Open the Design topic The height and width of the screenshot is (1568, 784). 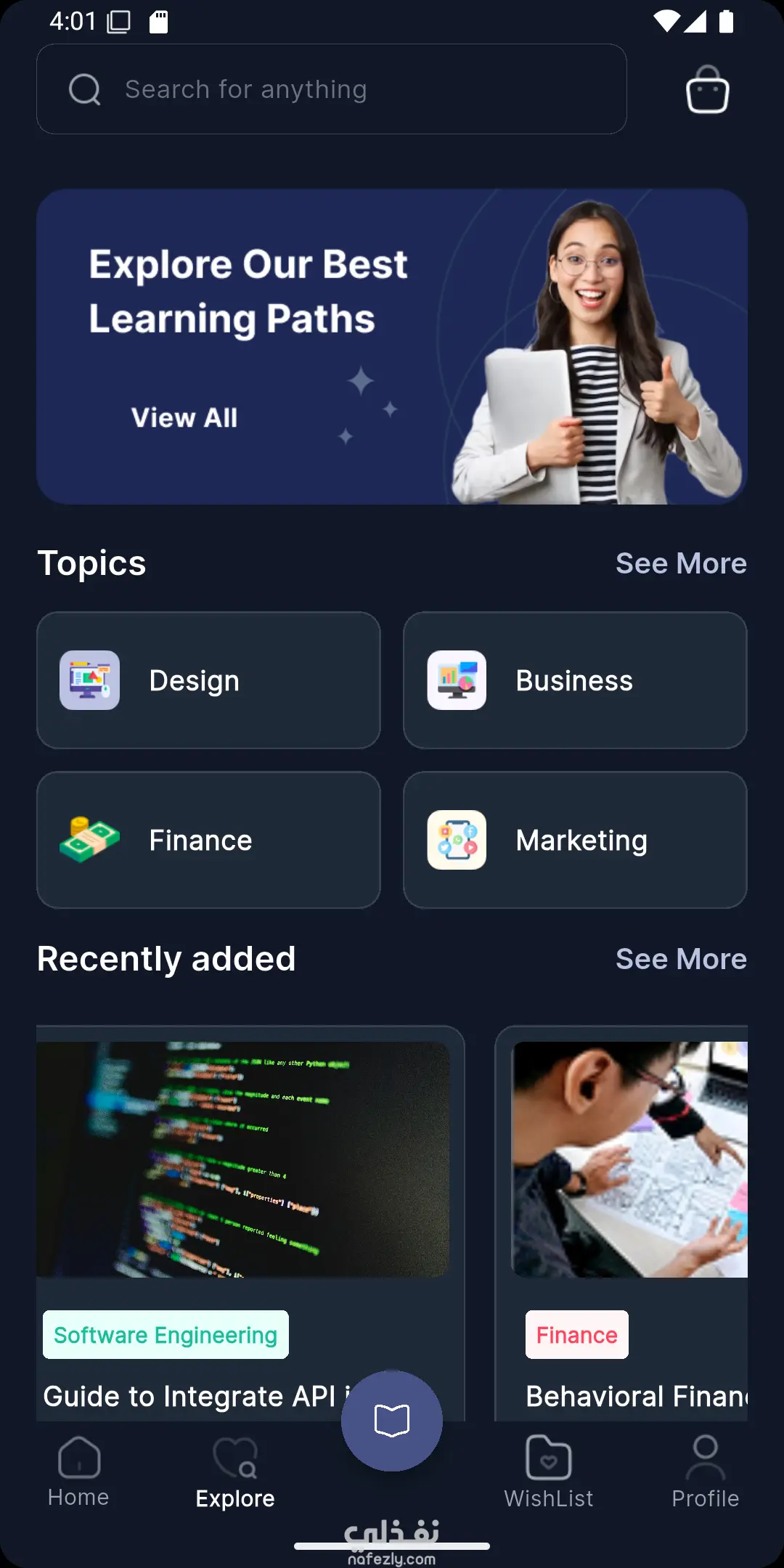tap(208, 680)
